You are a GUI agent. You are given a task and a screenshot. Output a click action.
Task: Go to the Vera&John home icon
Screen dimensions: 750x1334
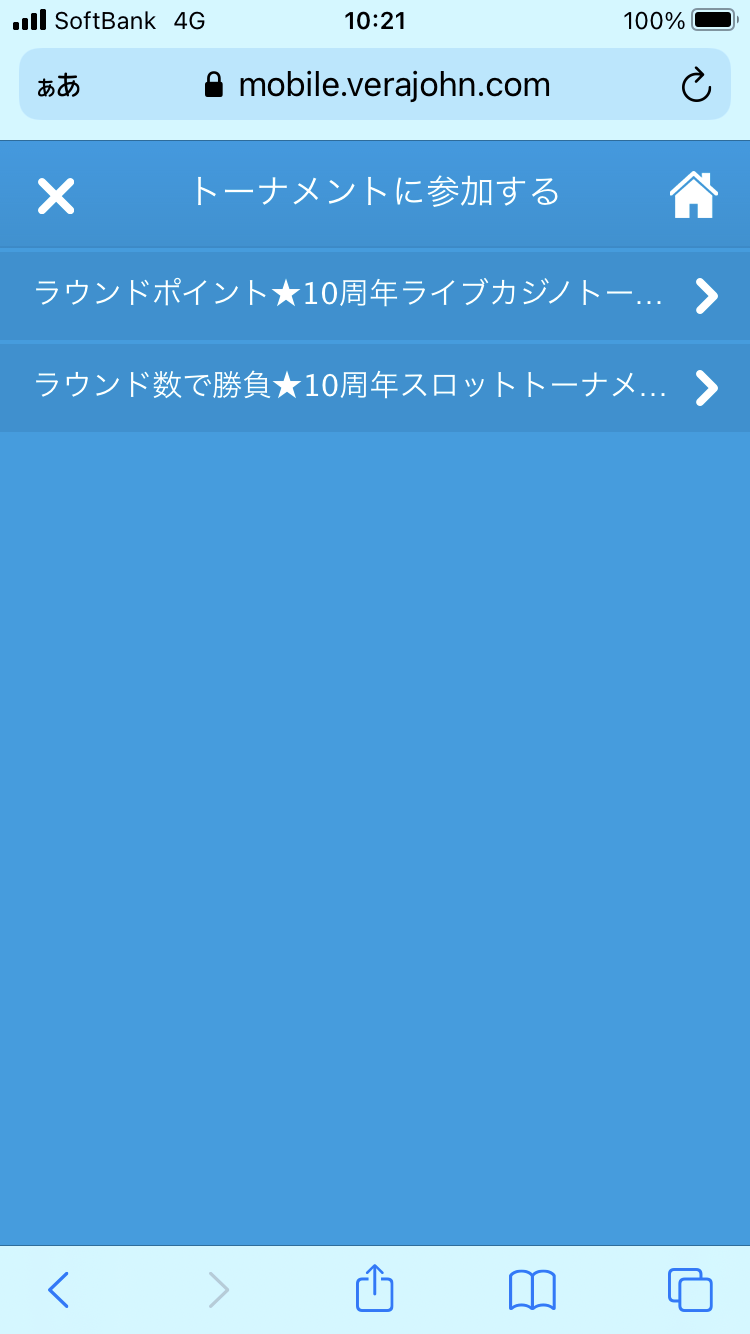click(x=694, y=194)
